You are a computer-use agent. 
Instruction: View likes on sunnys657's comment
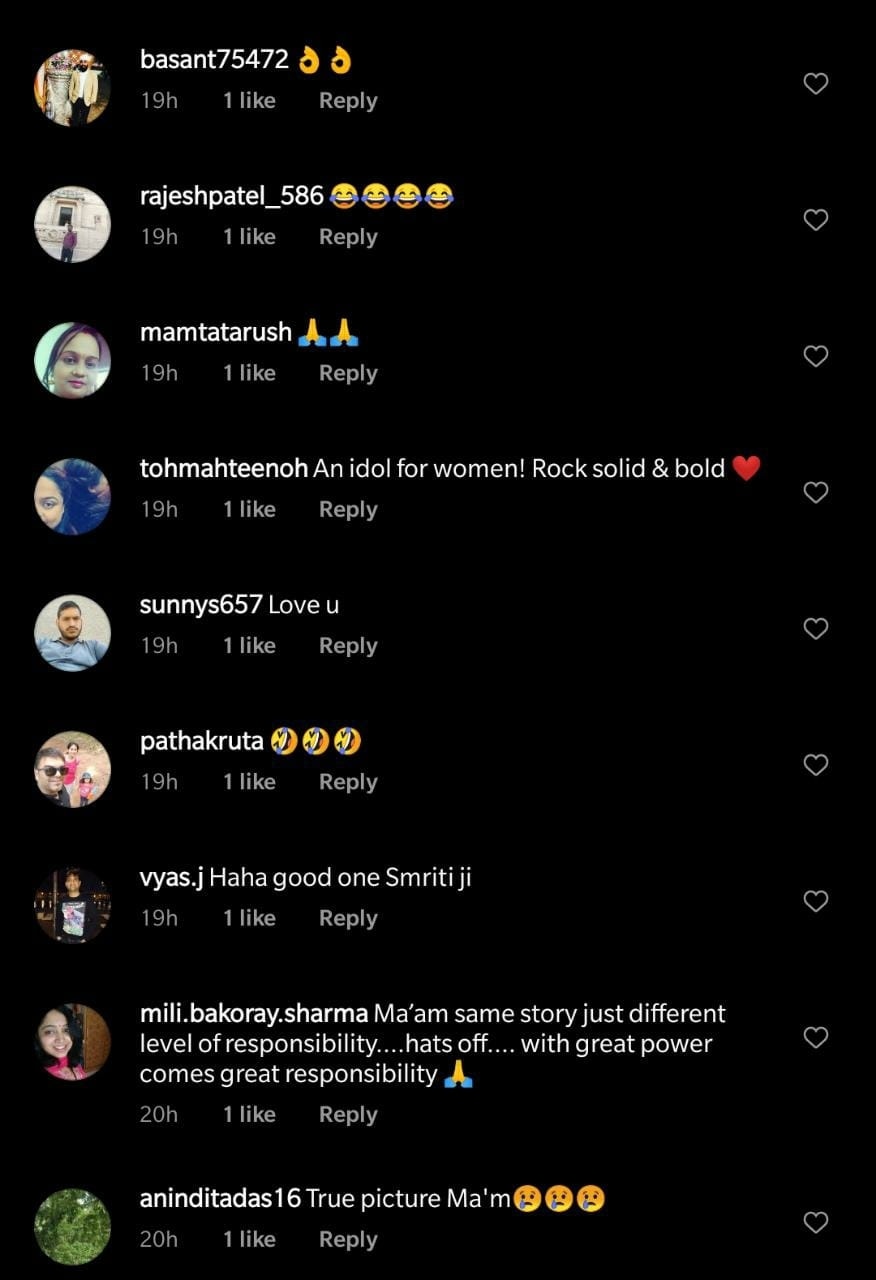tap(249, 646)
